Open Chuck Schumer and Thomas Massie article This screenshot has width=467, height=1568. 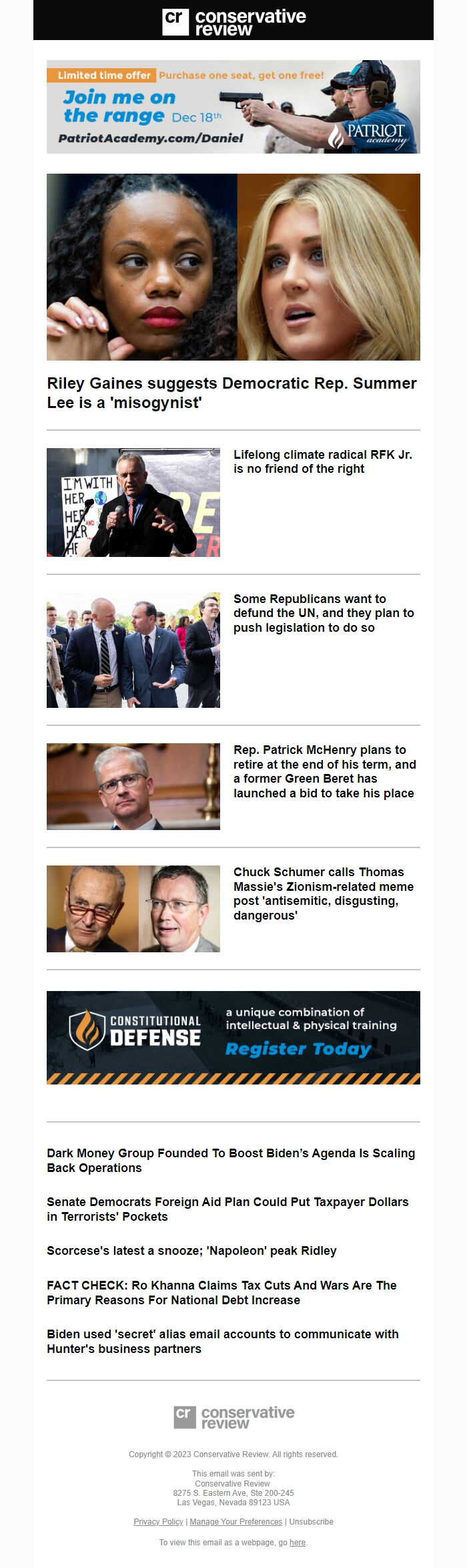[323, 894]
